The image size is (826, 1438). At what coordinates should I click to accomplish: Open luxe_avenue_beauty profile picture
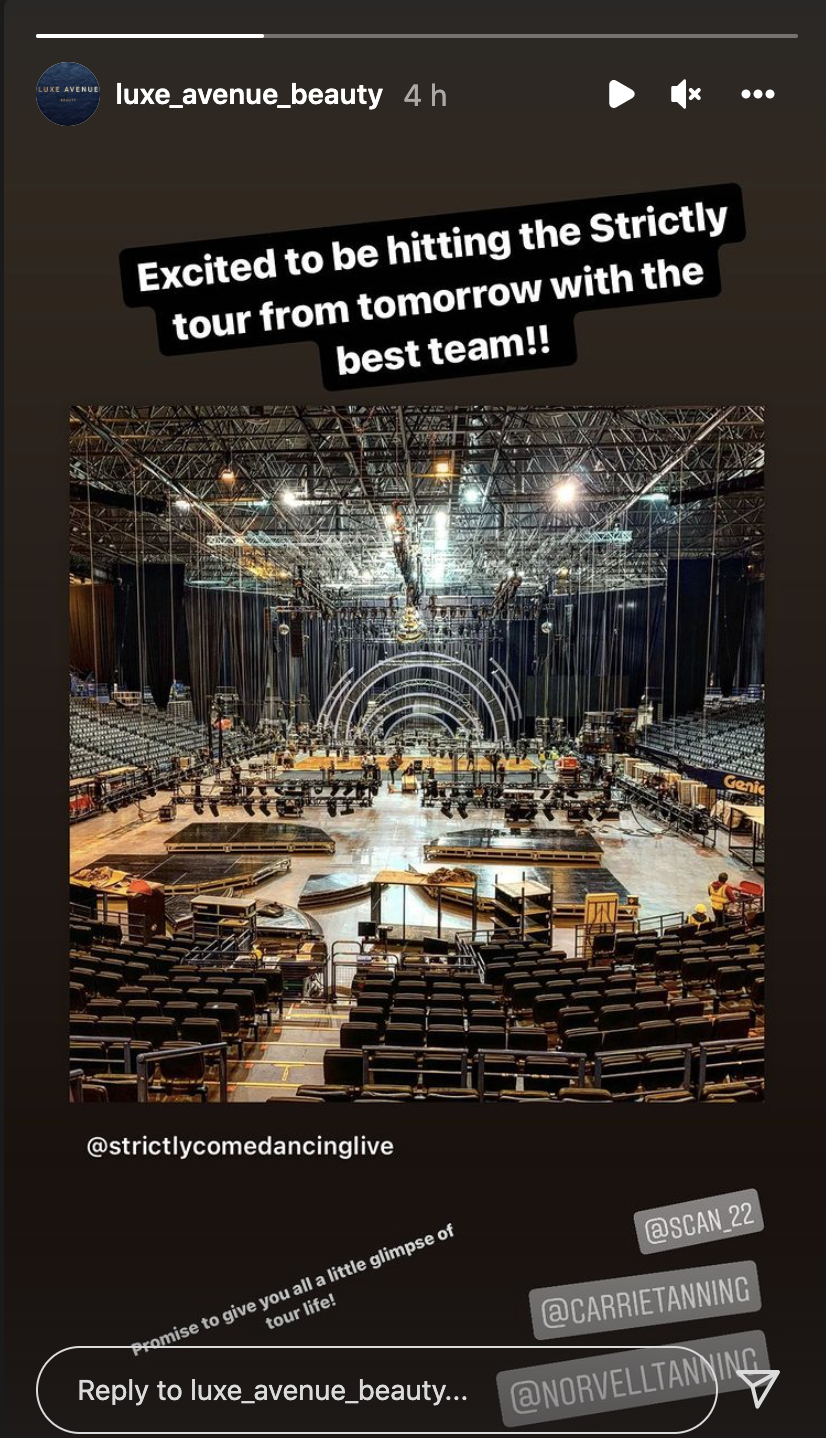tap(68, 94)
